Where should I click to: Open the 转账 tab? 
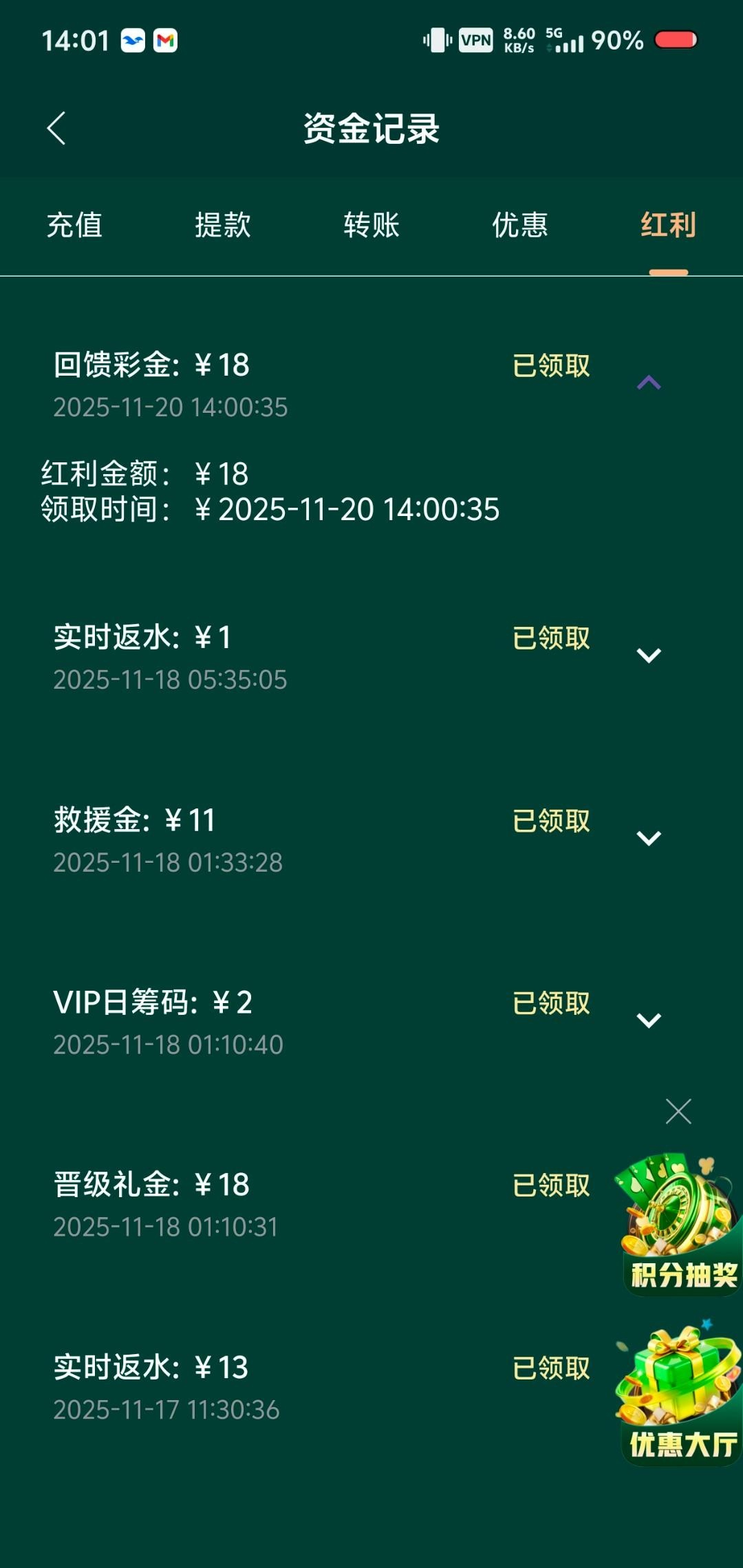click(371, 225)
